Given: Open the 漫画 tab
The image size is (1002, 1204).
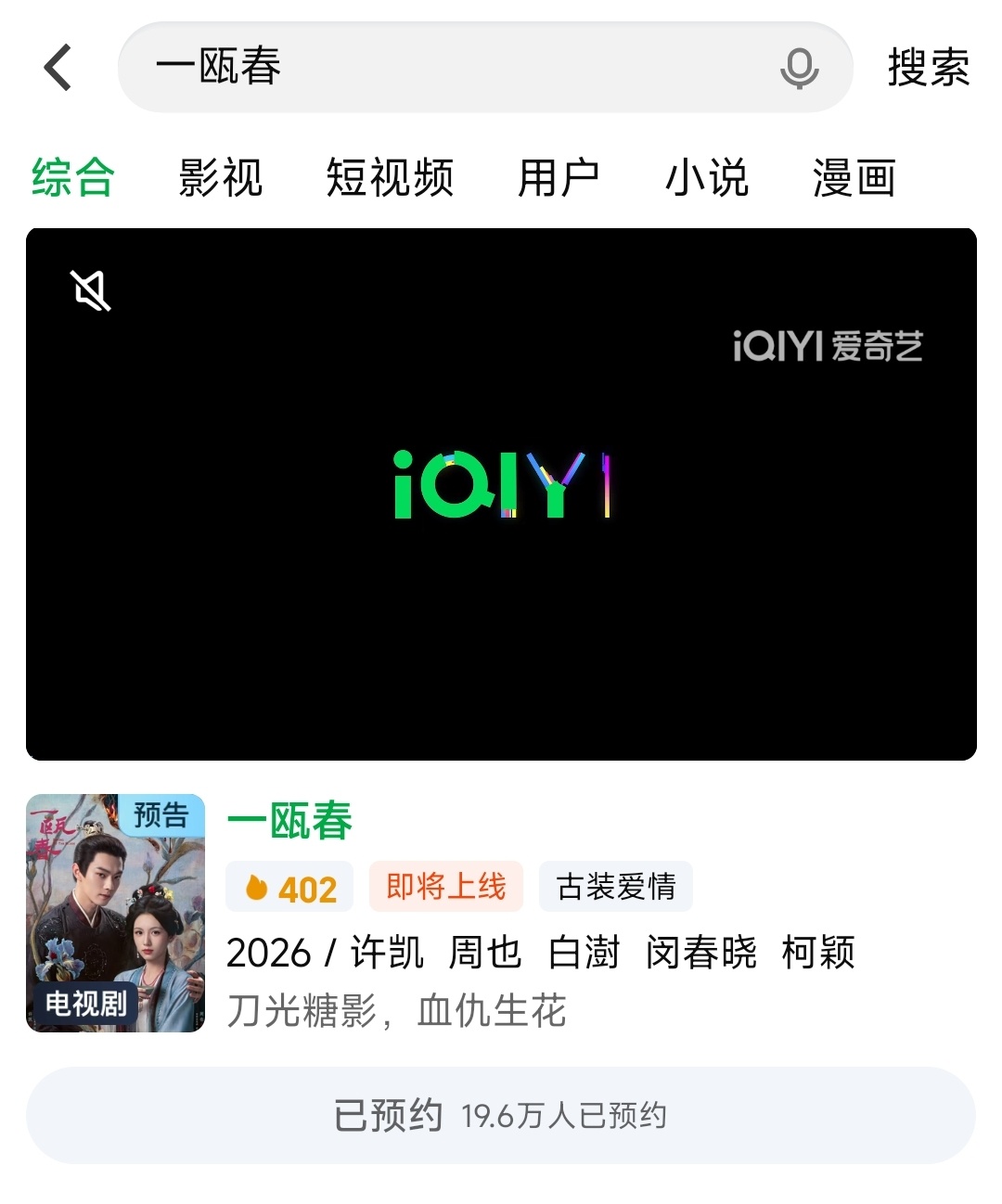Looking at the screenshot, I should [x=854, y=177].
